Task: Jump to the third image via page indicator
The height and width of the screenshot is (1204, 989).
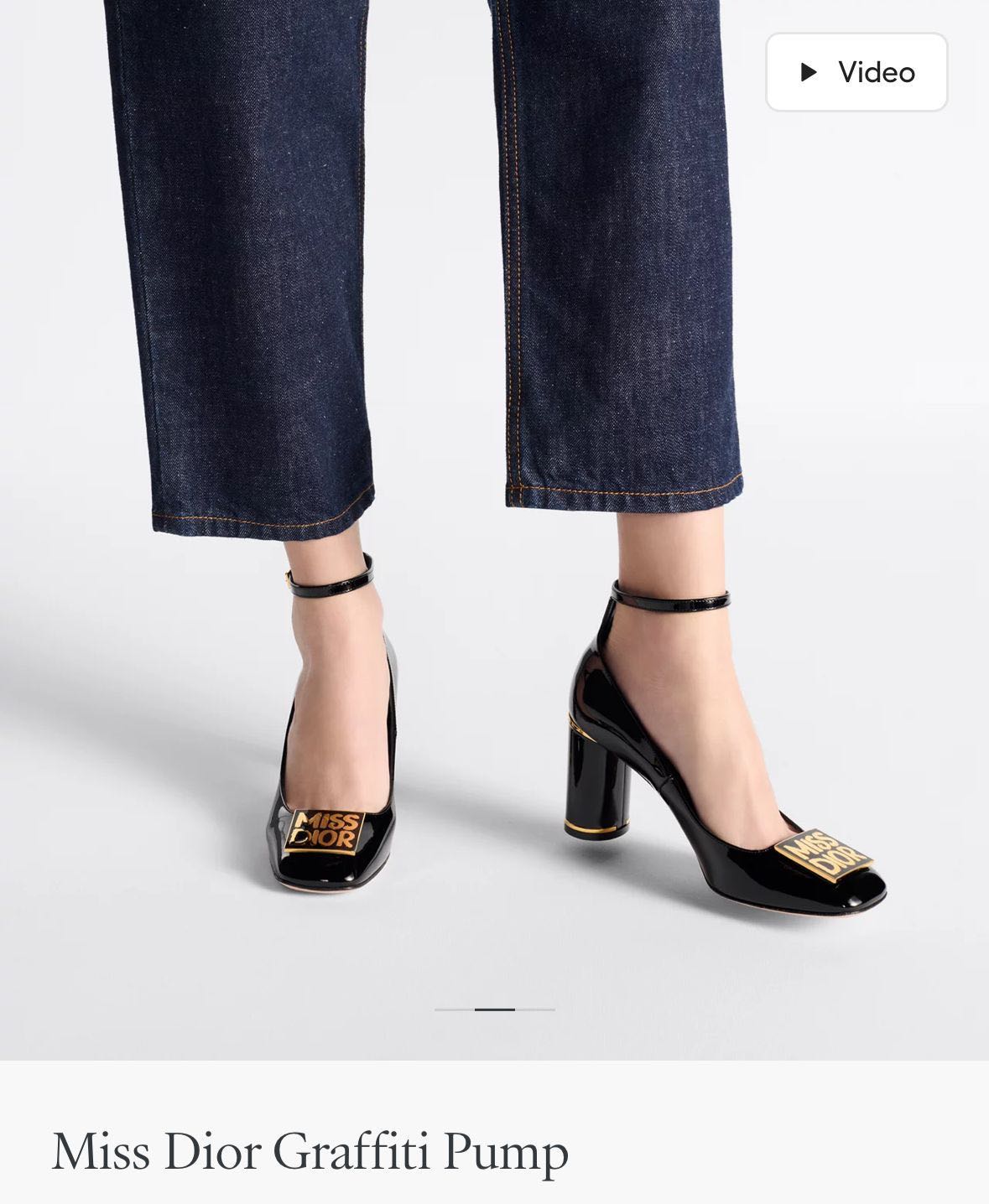Action: pyautogui.click(x=535, y=1009)
